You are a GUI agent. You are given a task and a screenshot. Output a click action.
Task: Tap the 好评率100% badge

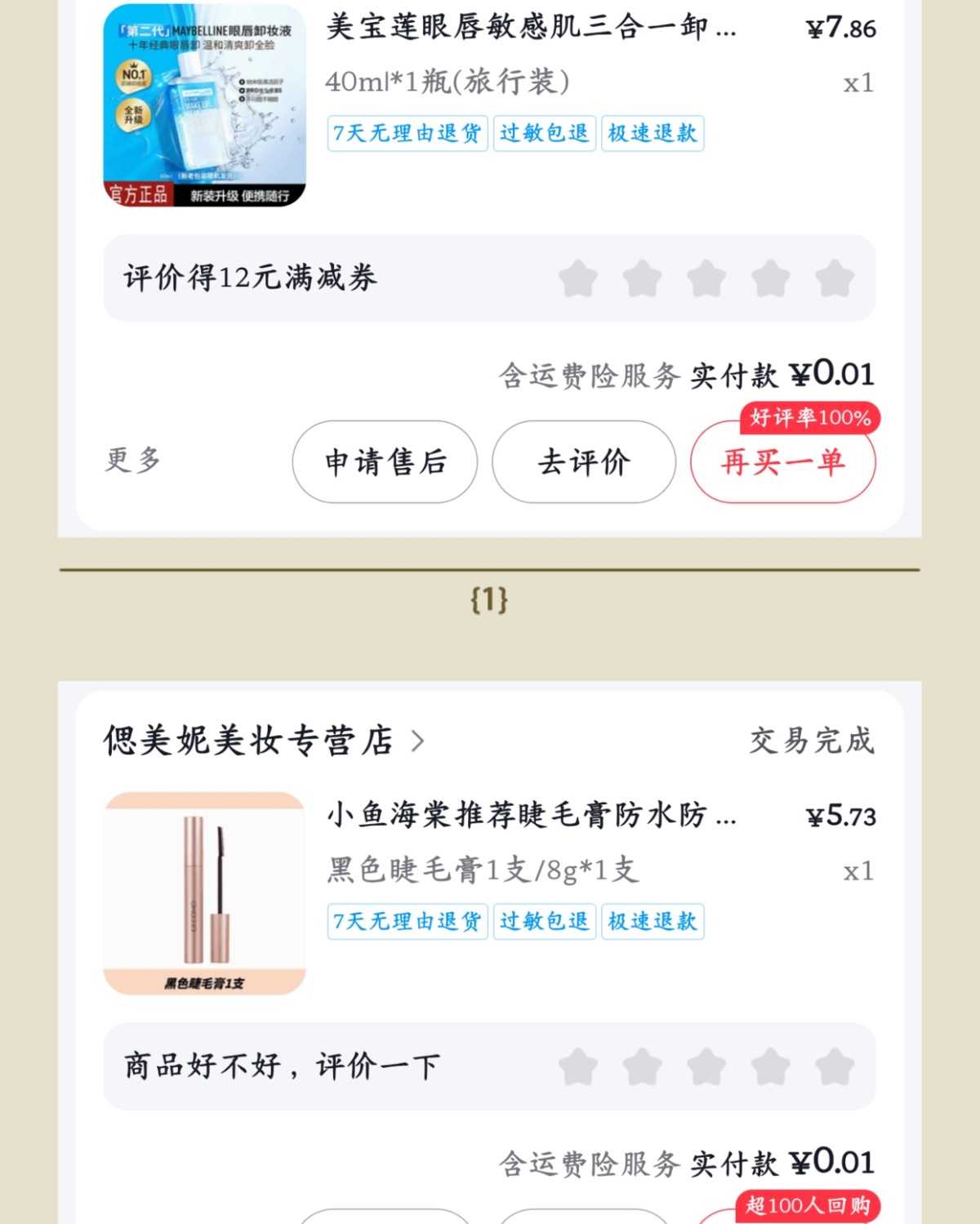coord(809,418)
